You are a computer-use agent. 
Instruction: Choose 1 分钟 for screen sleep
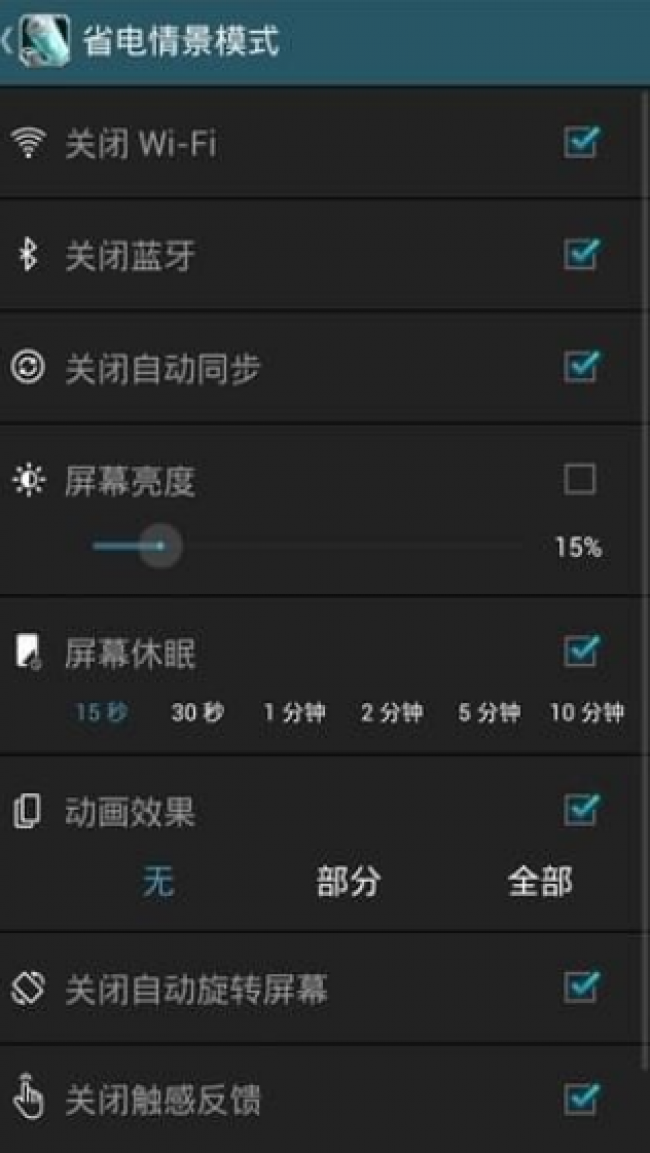pos(294,713)
